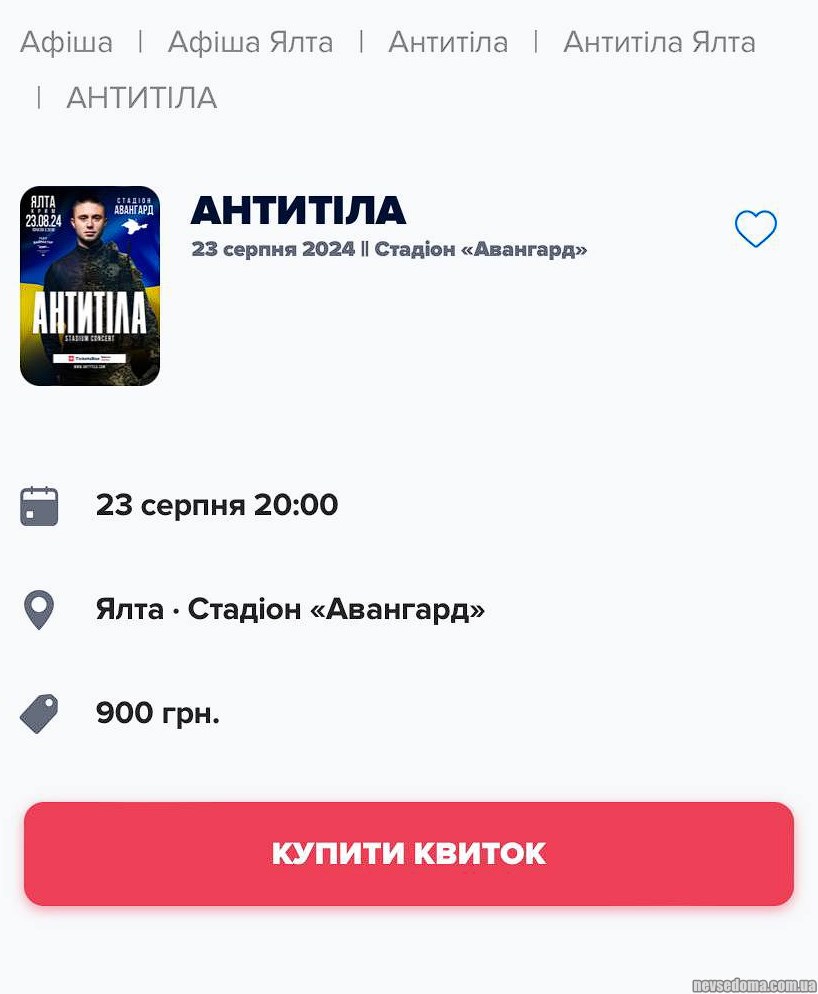The width and height of the screenshot is (818, 994).
Task: Open the АНТИТІЛА concert poster
Action: 90,286
